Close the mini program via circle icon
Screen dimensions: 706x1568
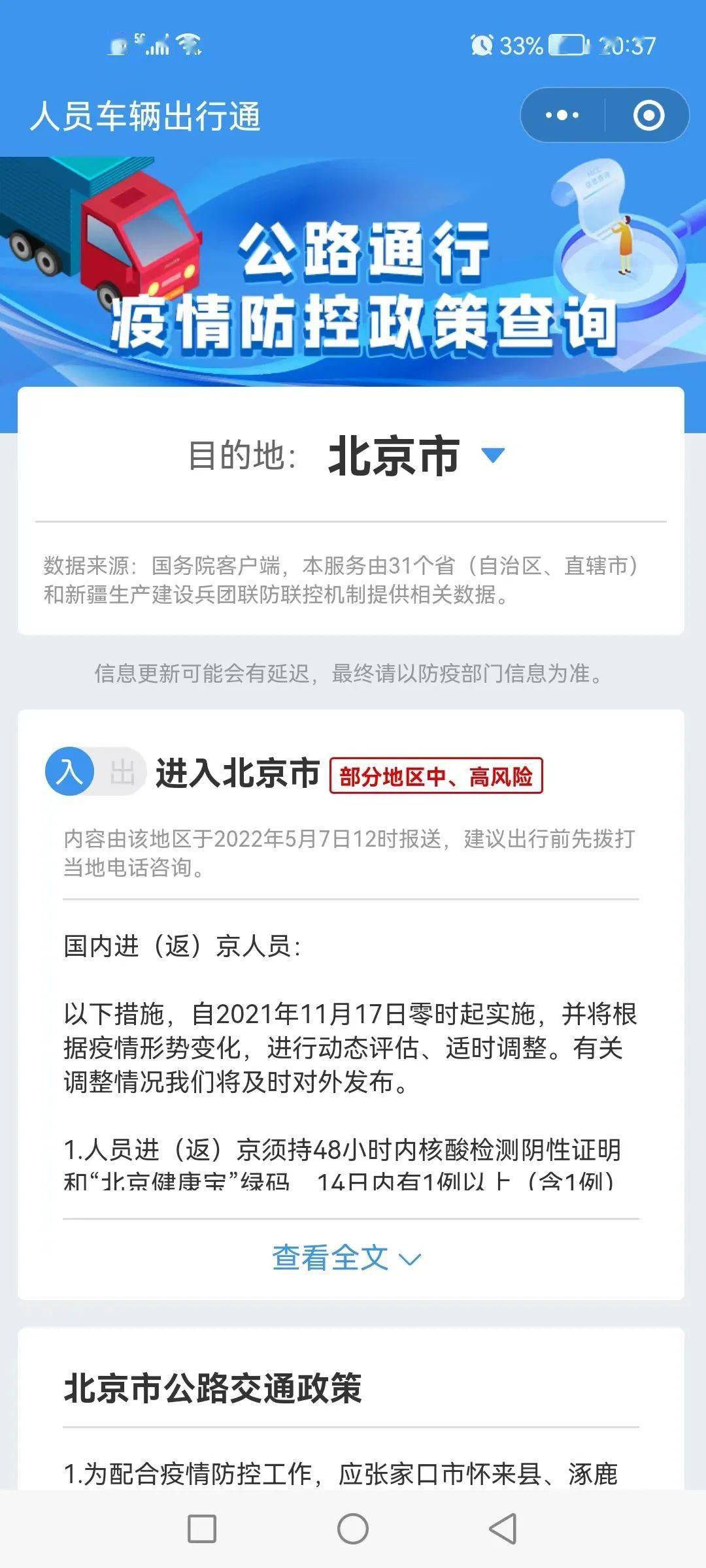click(648, 116)
